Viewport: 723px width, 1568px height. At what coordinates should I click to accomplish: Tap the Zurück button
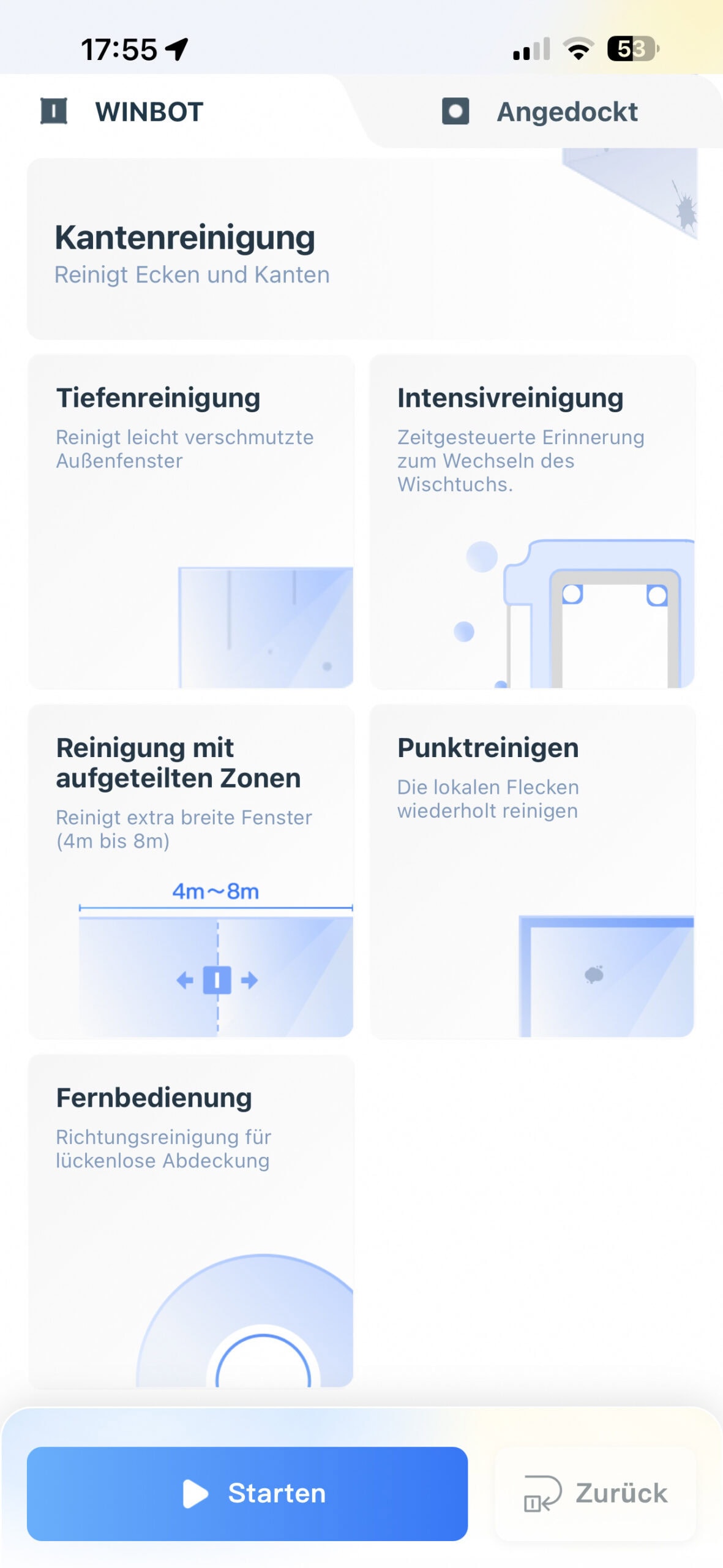point(595,1493)
